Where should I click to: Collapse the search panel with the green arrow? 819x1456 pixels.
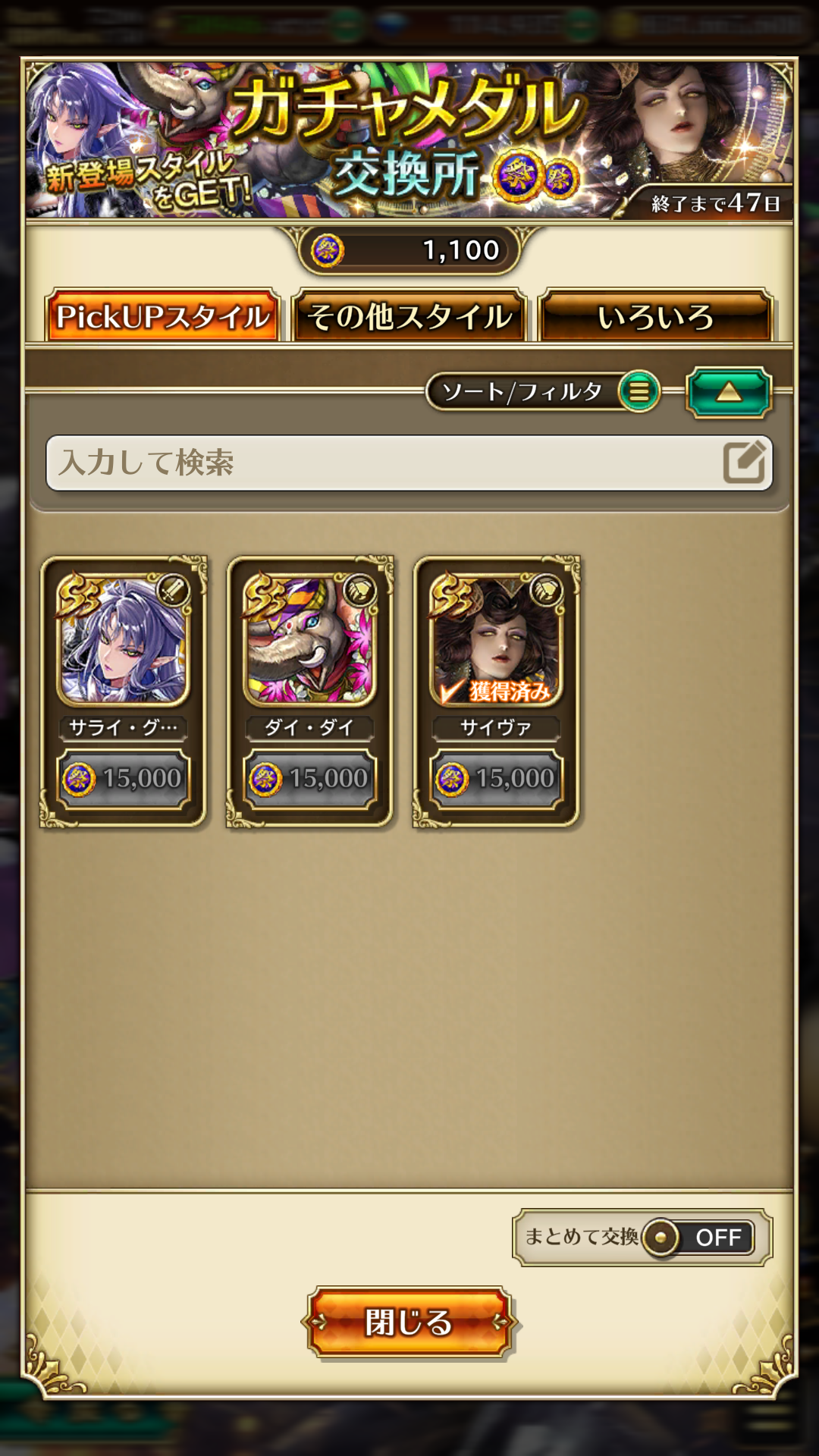729,392
